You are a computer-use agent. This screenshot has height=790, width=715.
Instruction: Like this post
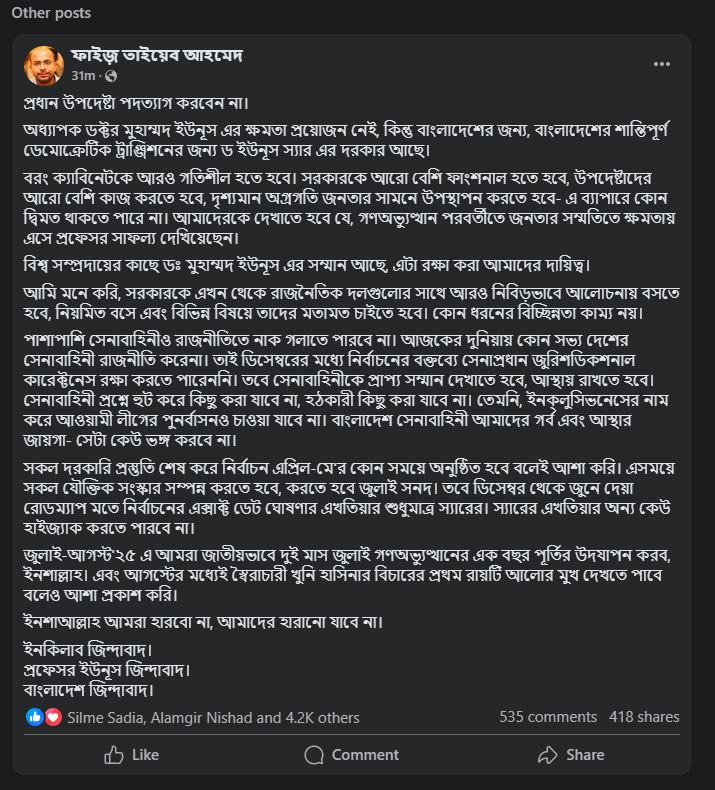pos(132,755)
